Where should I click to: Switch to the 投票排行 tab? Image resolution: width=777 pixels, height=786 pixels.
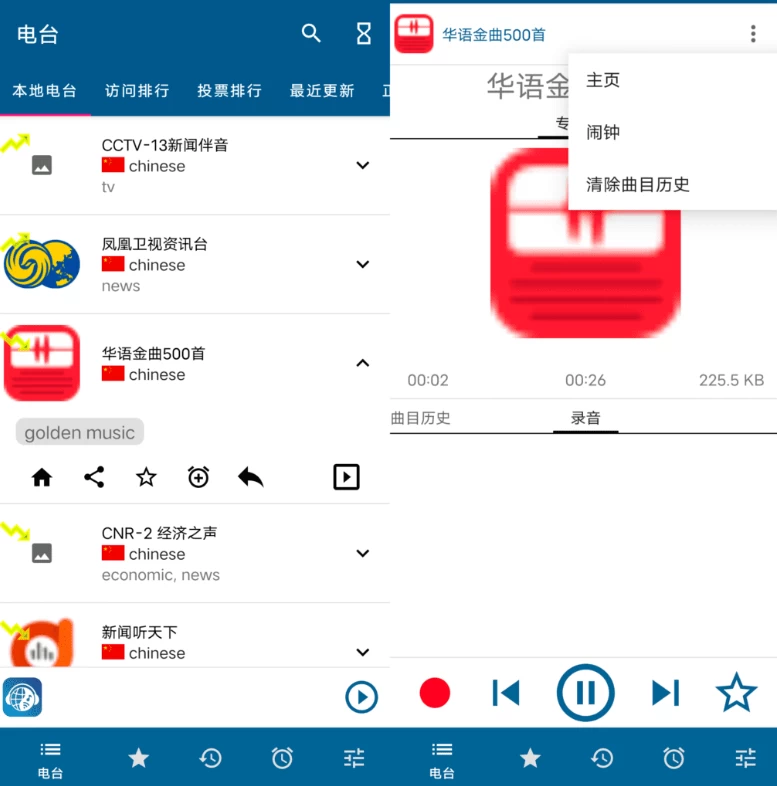coord(229,91)
